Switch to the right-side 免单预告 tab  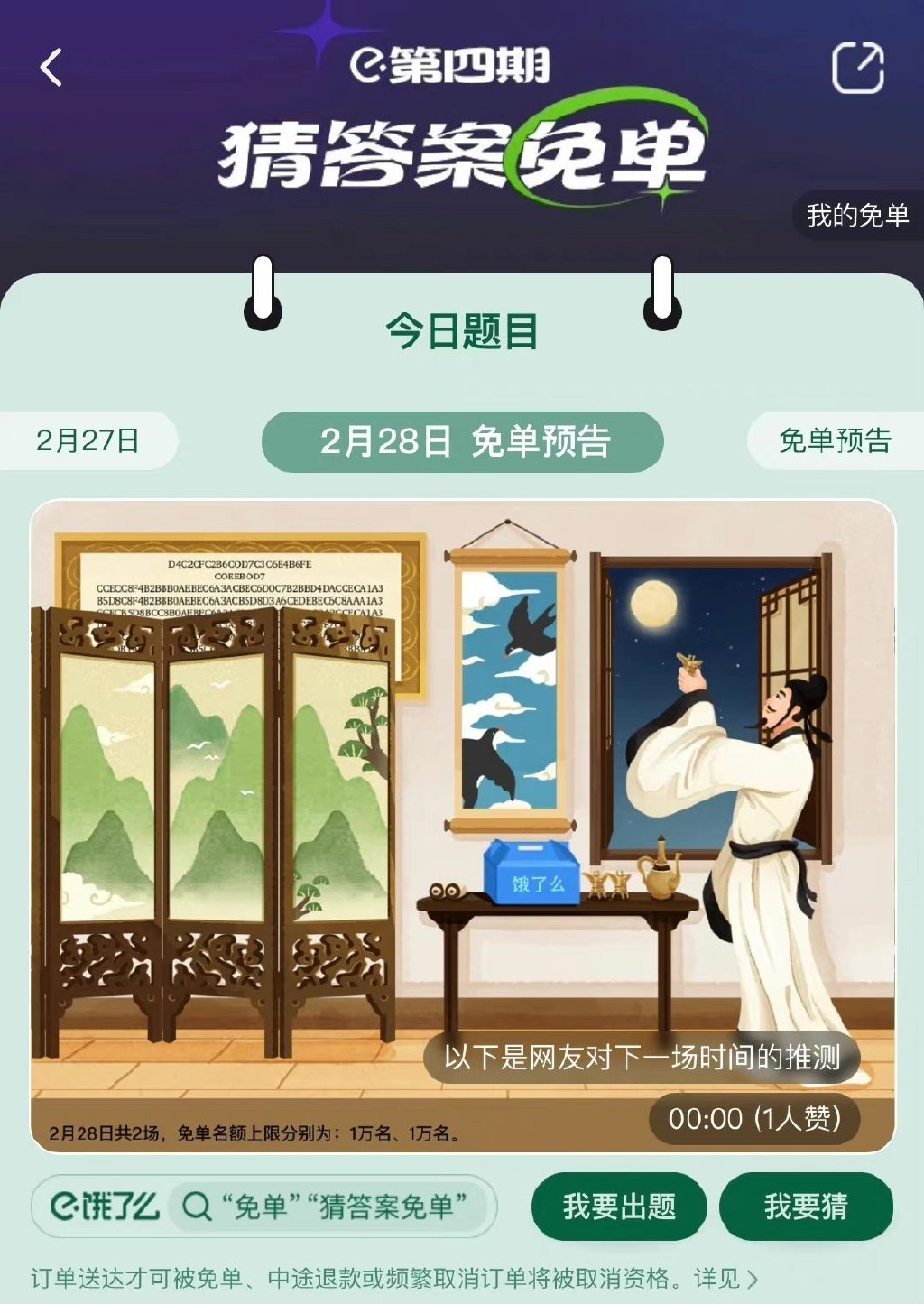tap(835, 440)
